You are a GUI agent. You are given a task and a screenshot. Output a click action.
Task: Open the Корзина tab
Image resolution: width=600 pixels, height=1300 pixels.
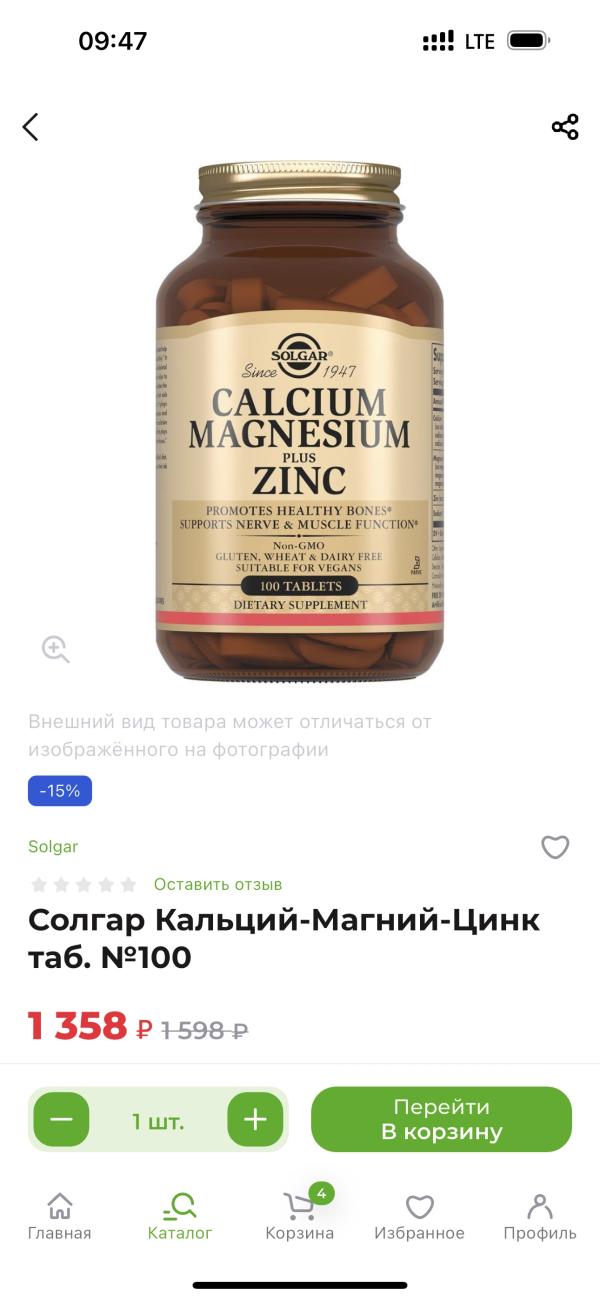[x=300, y=1215]
